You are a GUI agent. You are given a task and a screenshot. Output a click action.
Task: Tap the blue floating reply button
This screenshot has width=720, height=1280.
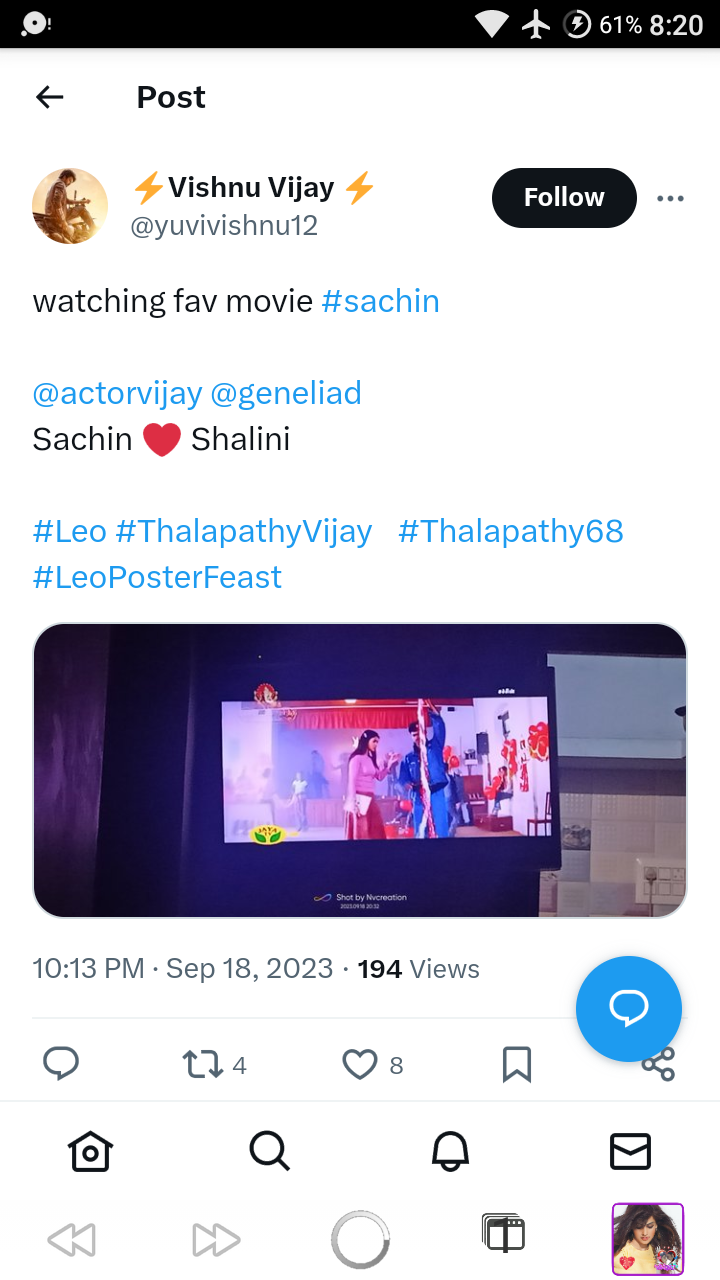tap(629, 1009)
